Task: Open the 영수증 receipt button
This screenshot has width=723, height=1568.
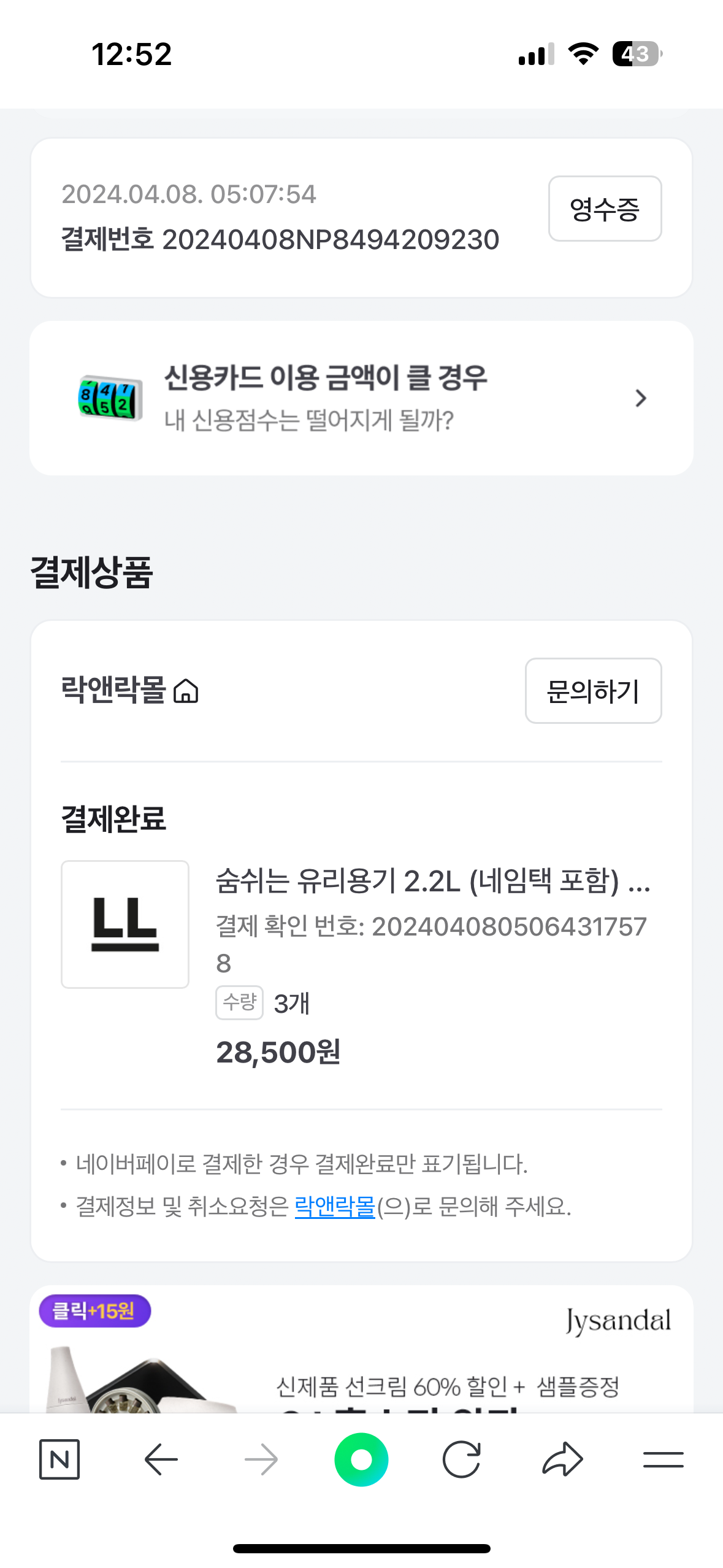Action: click(605, 209)
